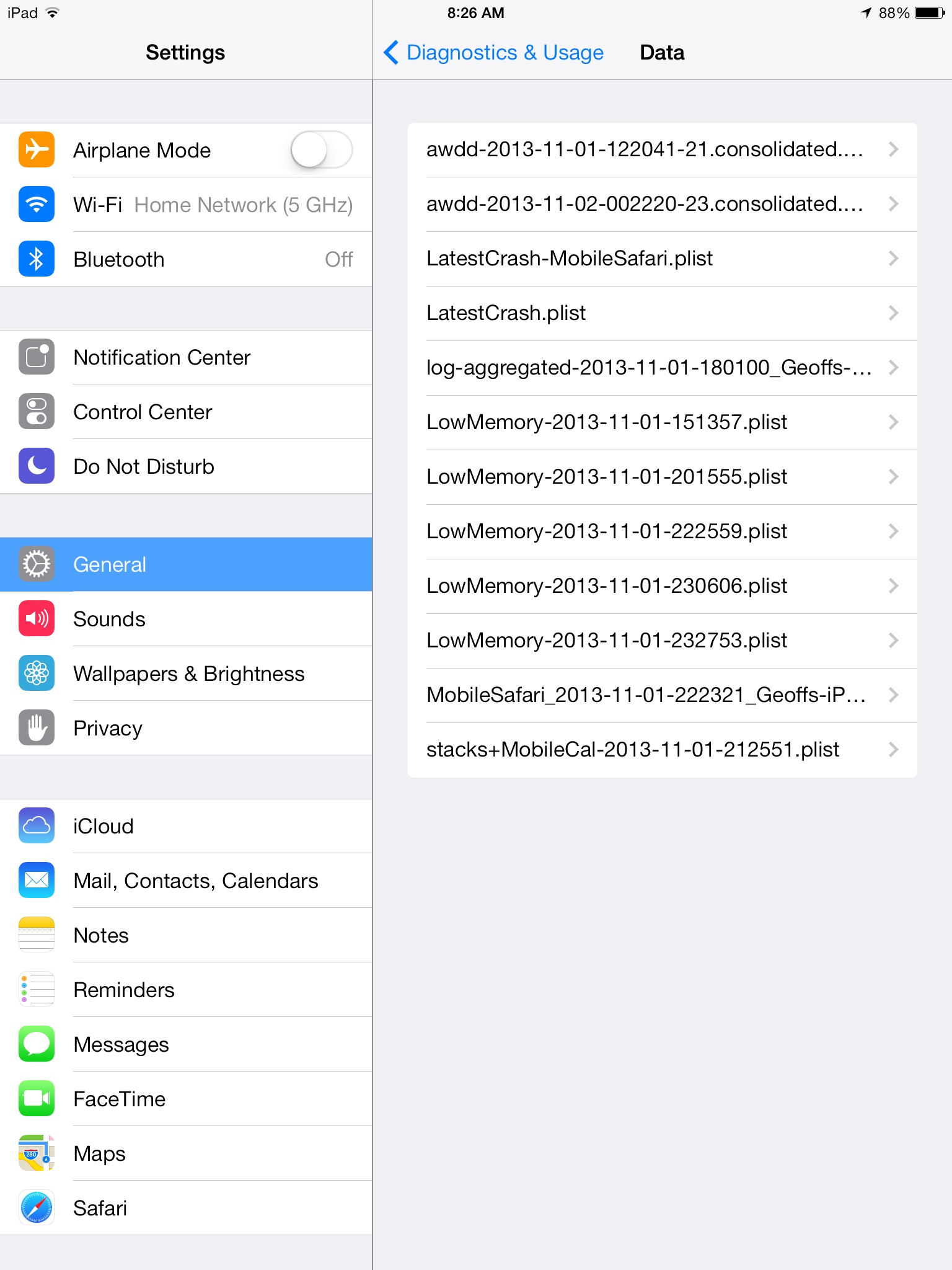Open the LatestCrash.plist entry
Image resolution: width=952 pixels, height=1270 pixels.
pyautogui.click(x=663, y=313)
